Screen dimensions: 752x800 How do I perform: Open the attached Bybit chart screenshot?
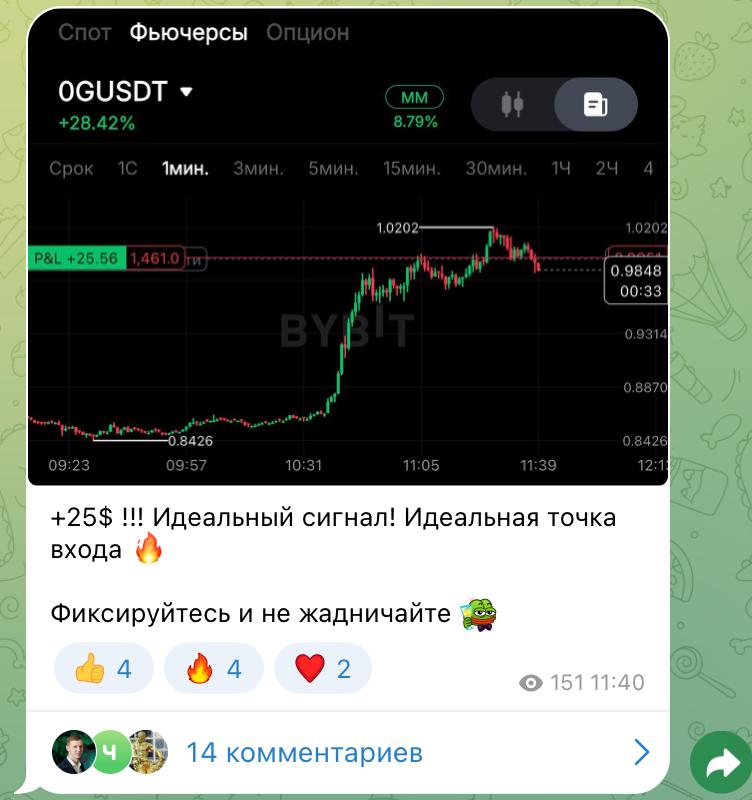(x=348, y=250)
